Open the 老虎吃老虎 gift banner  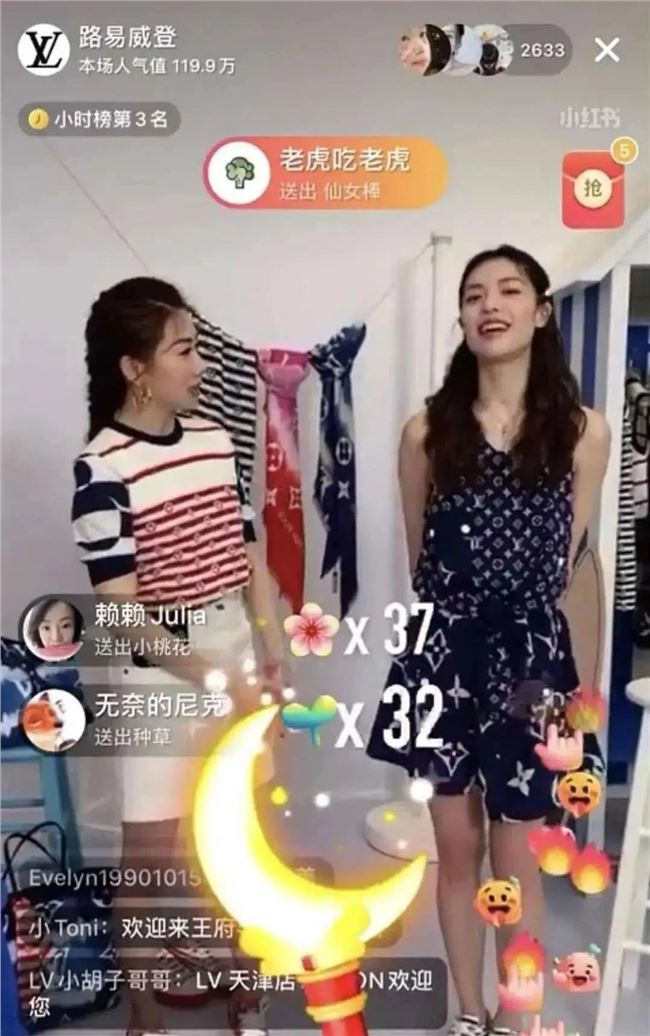tap(325, 173)
